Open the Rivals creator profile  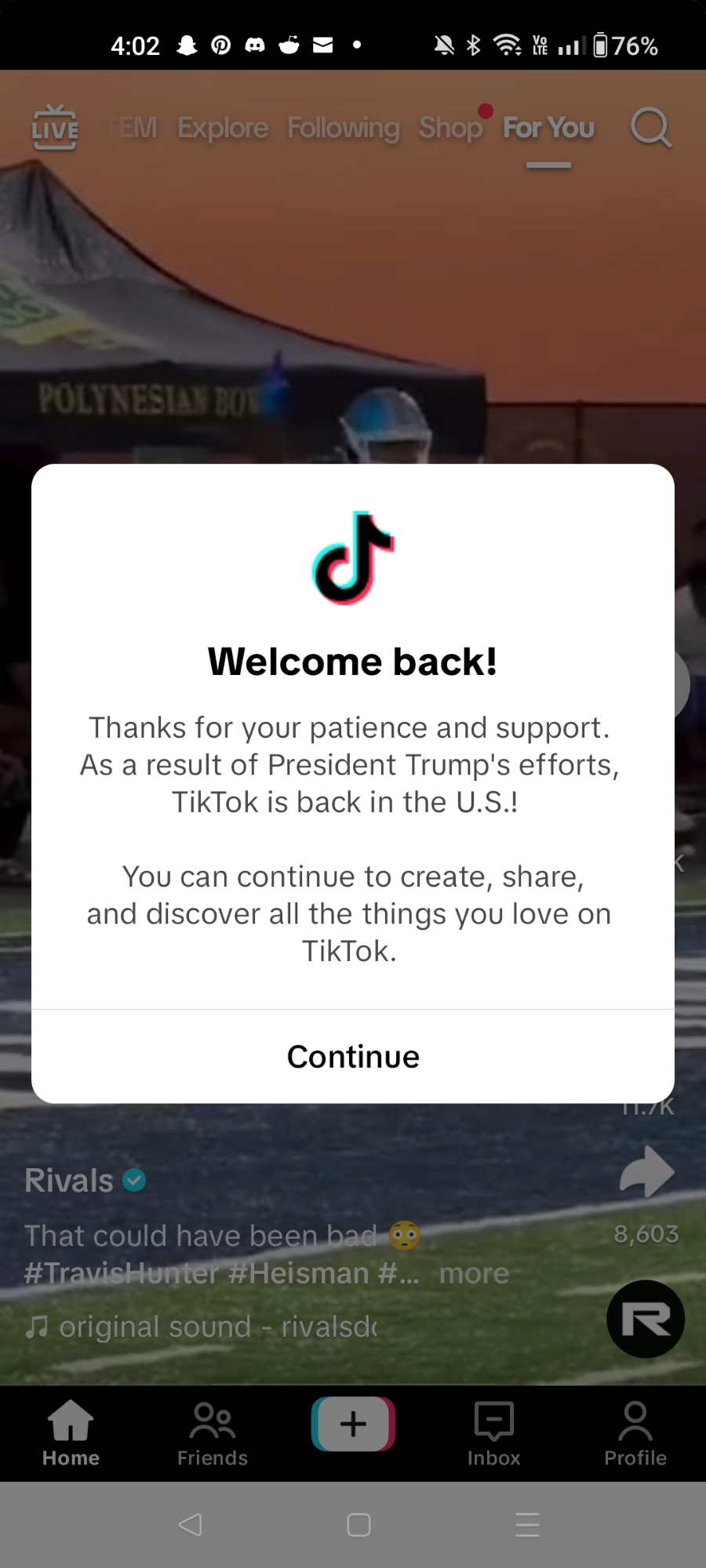pyautogui.click(x=69, y=1181)
